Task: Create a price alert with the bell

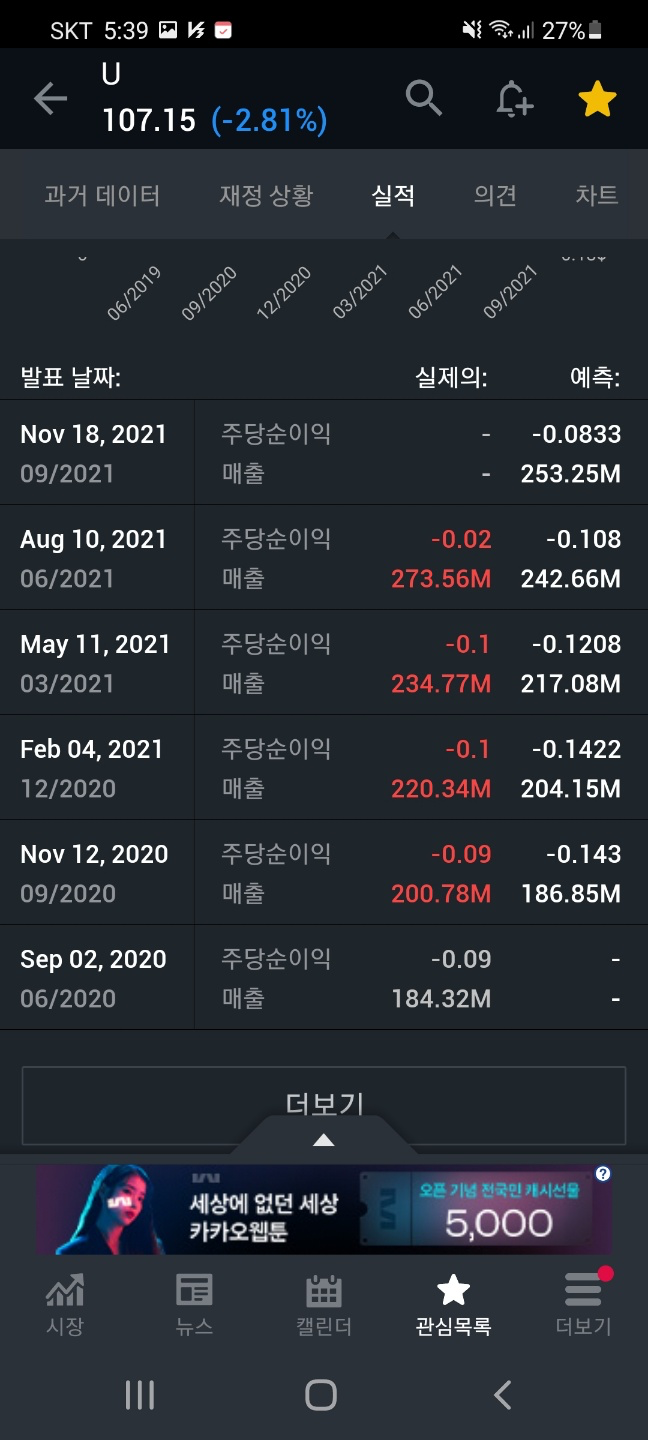Action: (513, 99)
